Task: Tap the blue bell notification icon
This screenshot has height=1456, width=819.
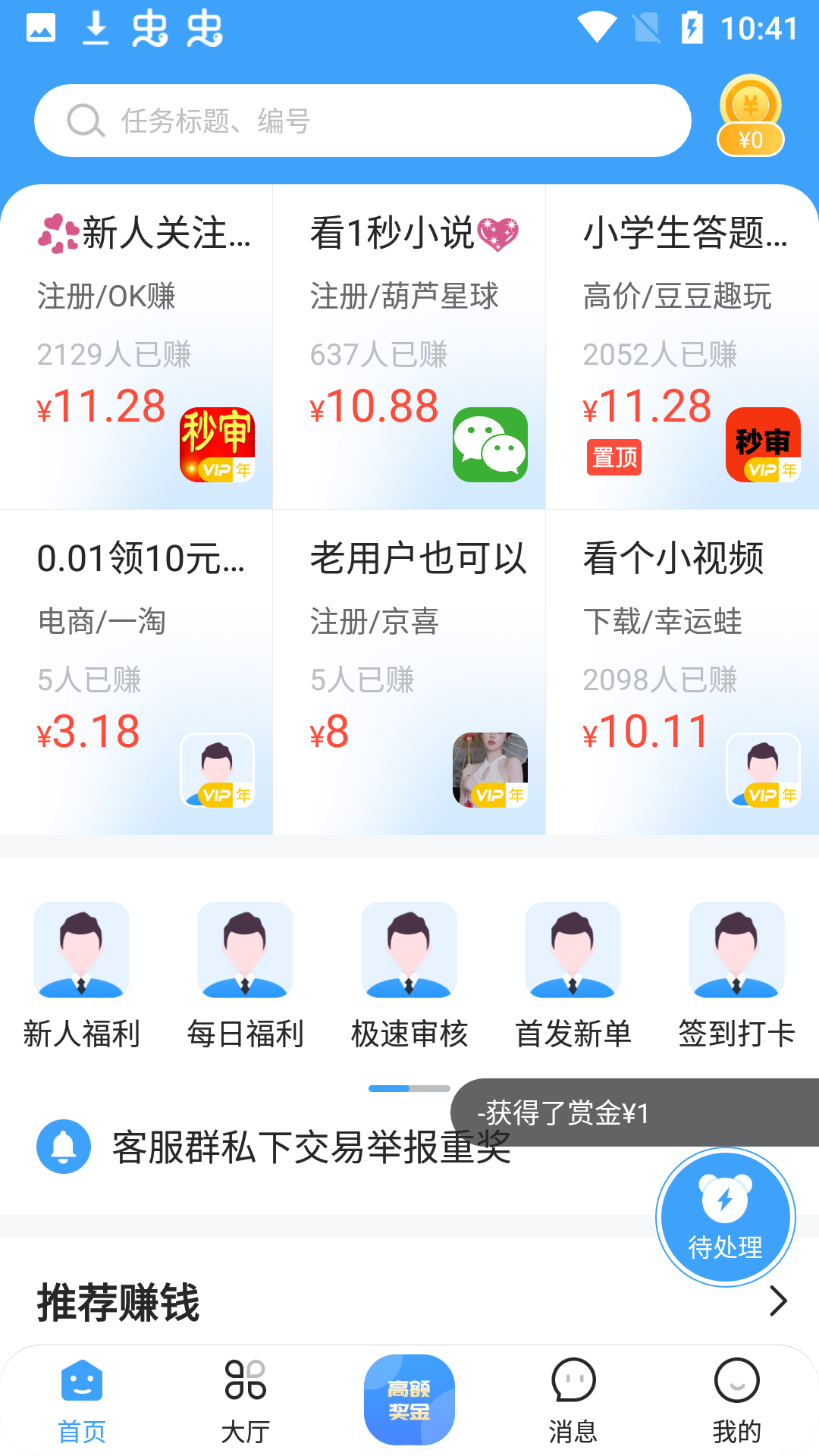Action: (x=63, y=1147)
